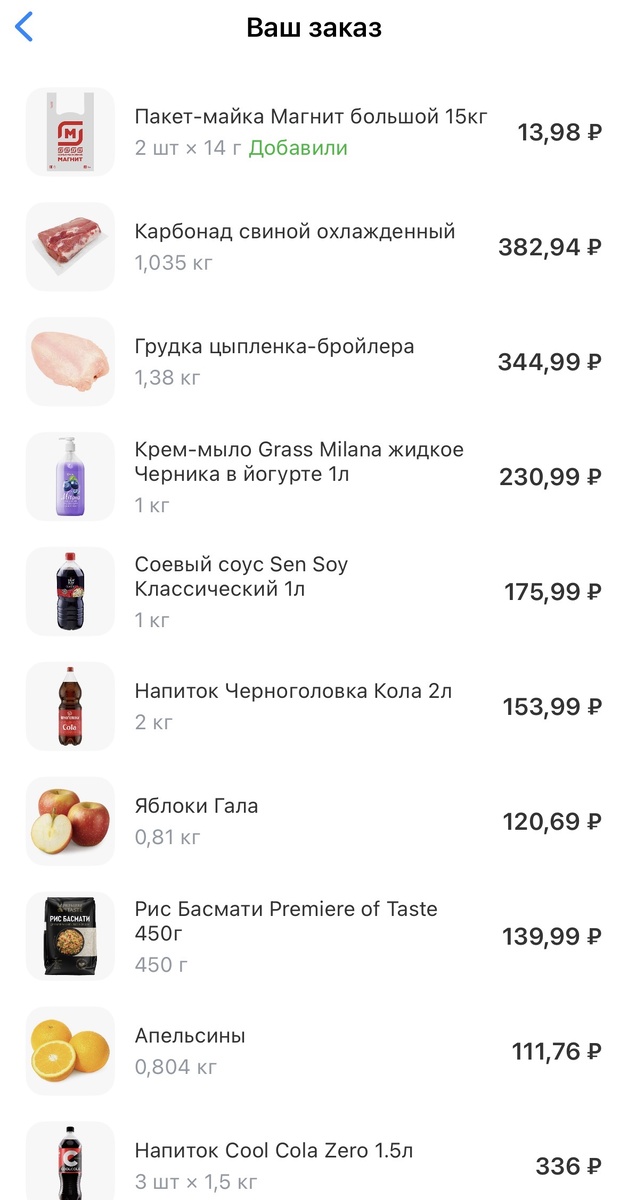628x1200 pixels.
Task: Select the Апельсины row
Action: click(190, 1051)
